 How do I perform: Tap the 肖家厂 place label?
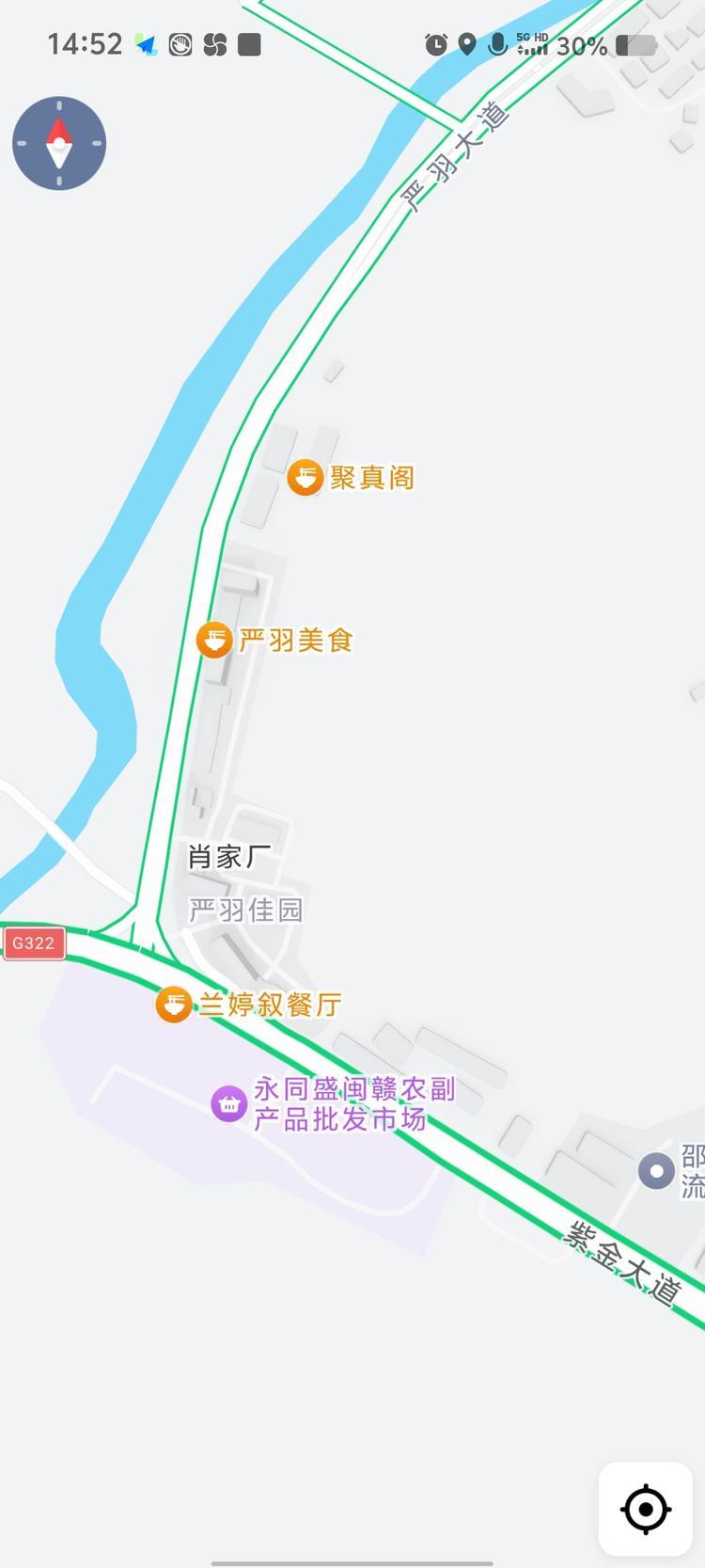(229, 857)
